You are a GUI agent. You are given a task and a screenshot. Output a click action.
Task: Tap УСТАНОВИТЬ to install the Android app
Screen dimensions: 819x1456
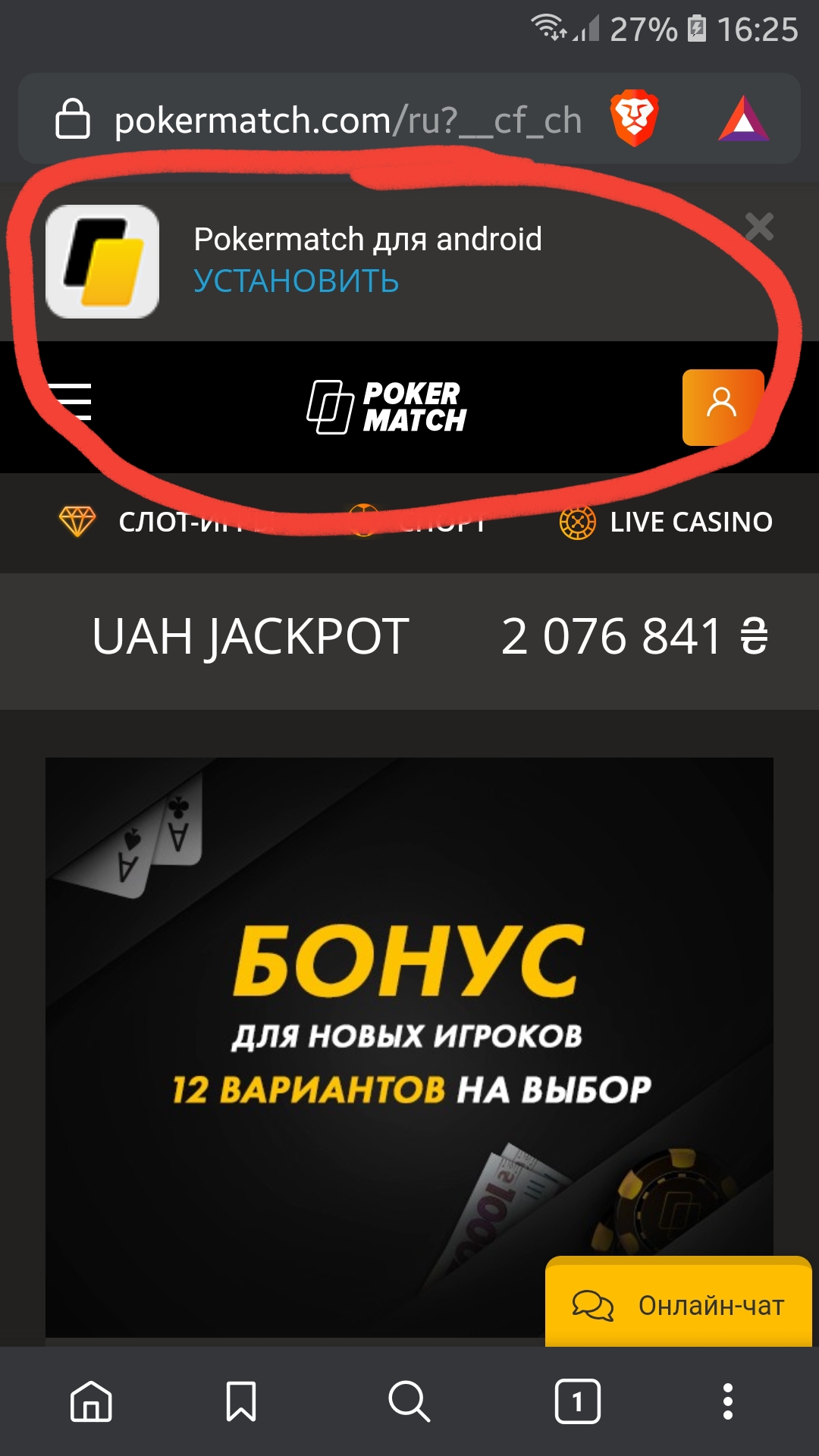[x=296, y=281]
